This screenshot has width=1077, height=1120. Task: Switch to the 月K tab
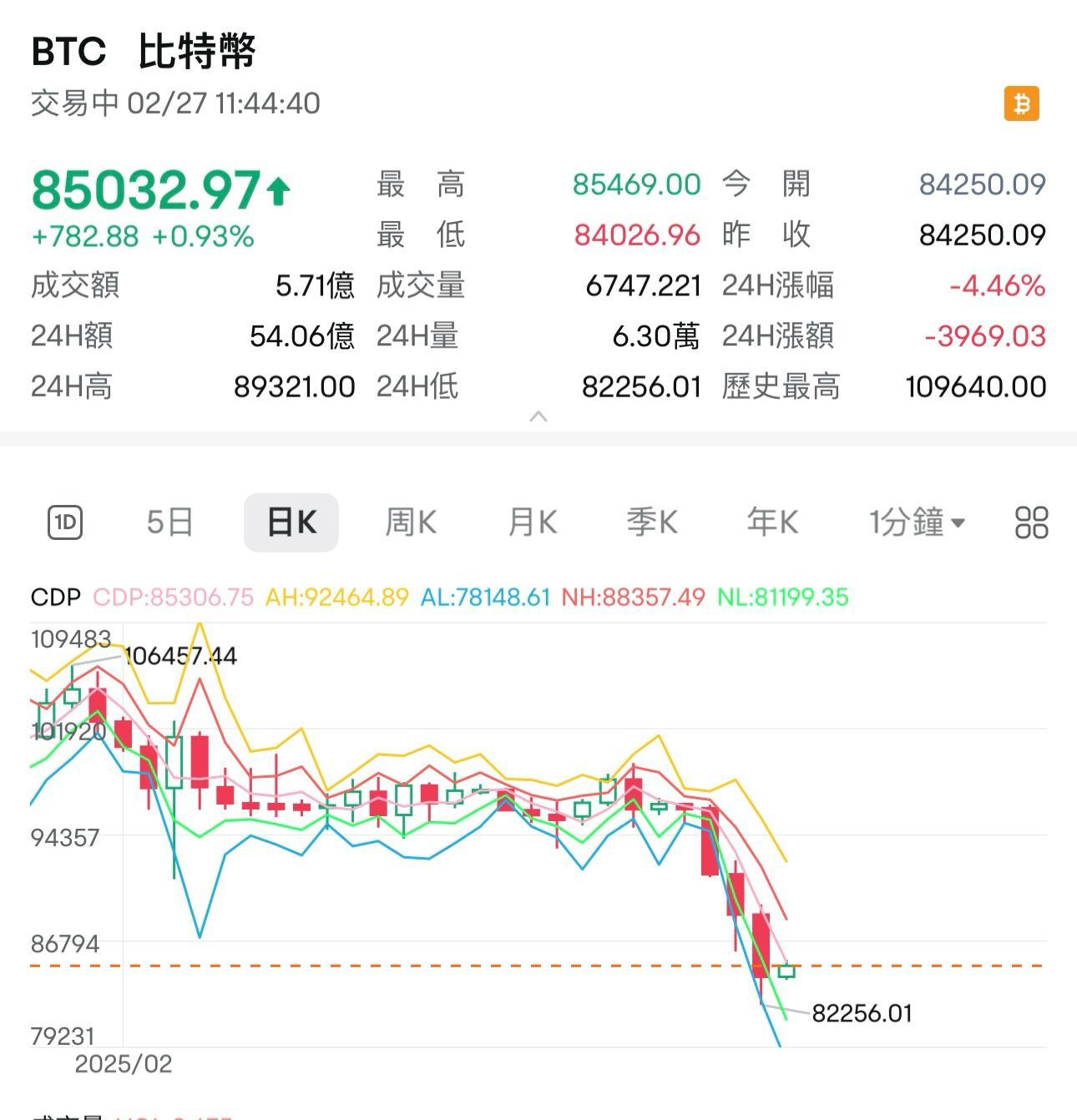point(531,522)
